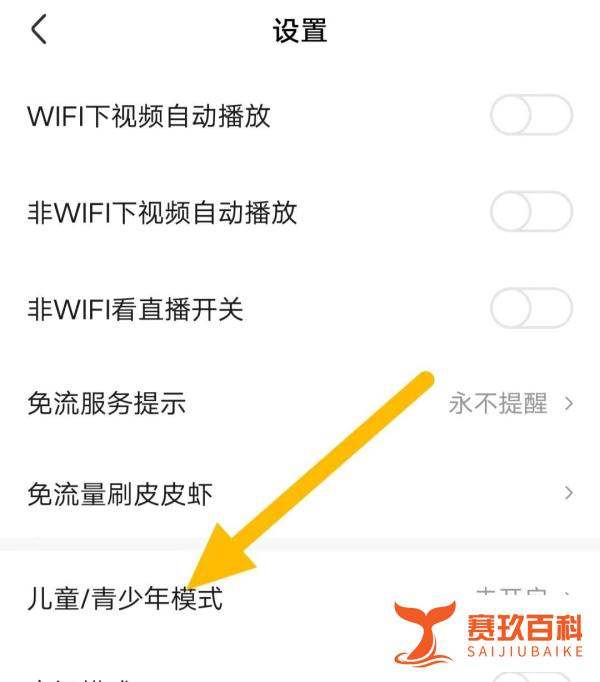Enable 非WIFI下视频自动播放
This screenshot has width=600, height=682.
click(531, 212)
